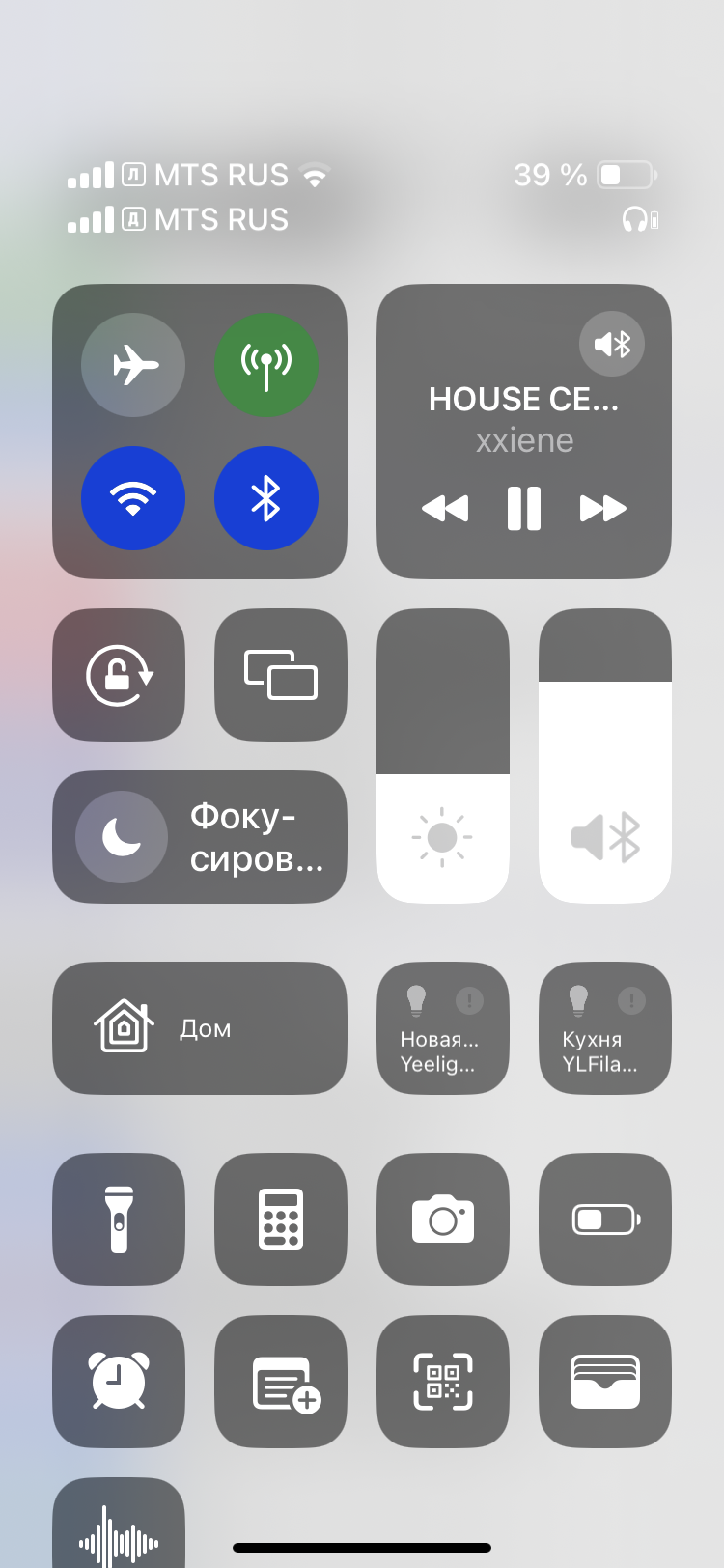Skip to the next track
Screen dimensions: 724x1568
pos(603,508)
